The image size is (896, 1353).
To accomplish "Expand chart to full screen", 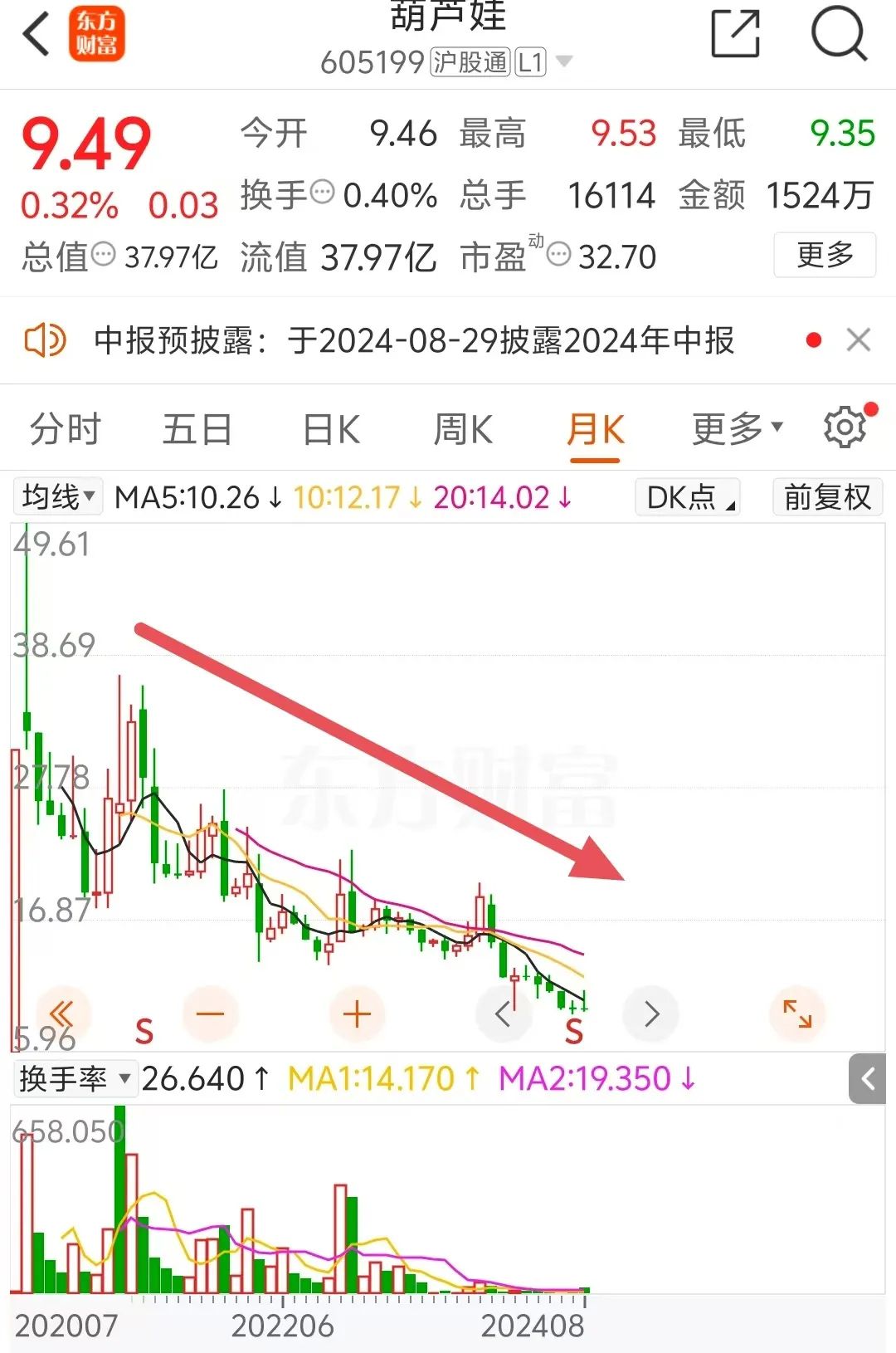I will [x=797, y=1014].
